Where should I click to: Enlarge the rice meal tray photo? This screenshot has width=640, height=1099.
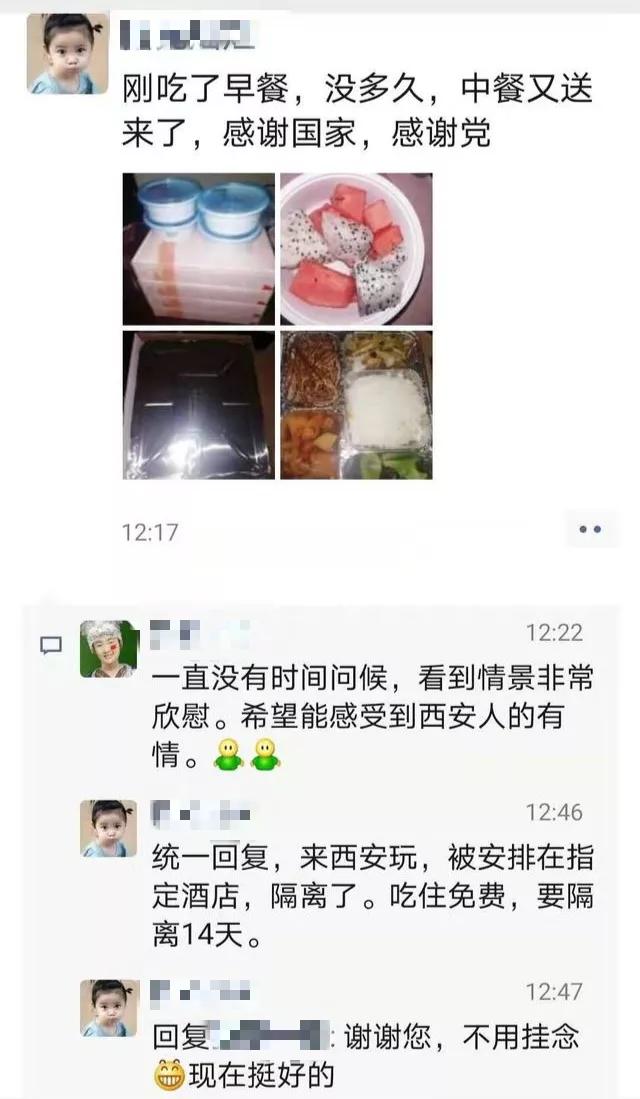point(356,405)
